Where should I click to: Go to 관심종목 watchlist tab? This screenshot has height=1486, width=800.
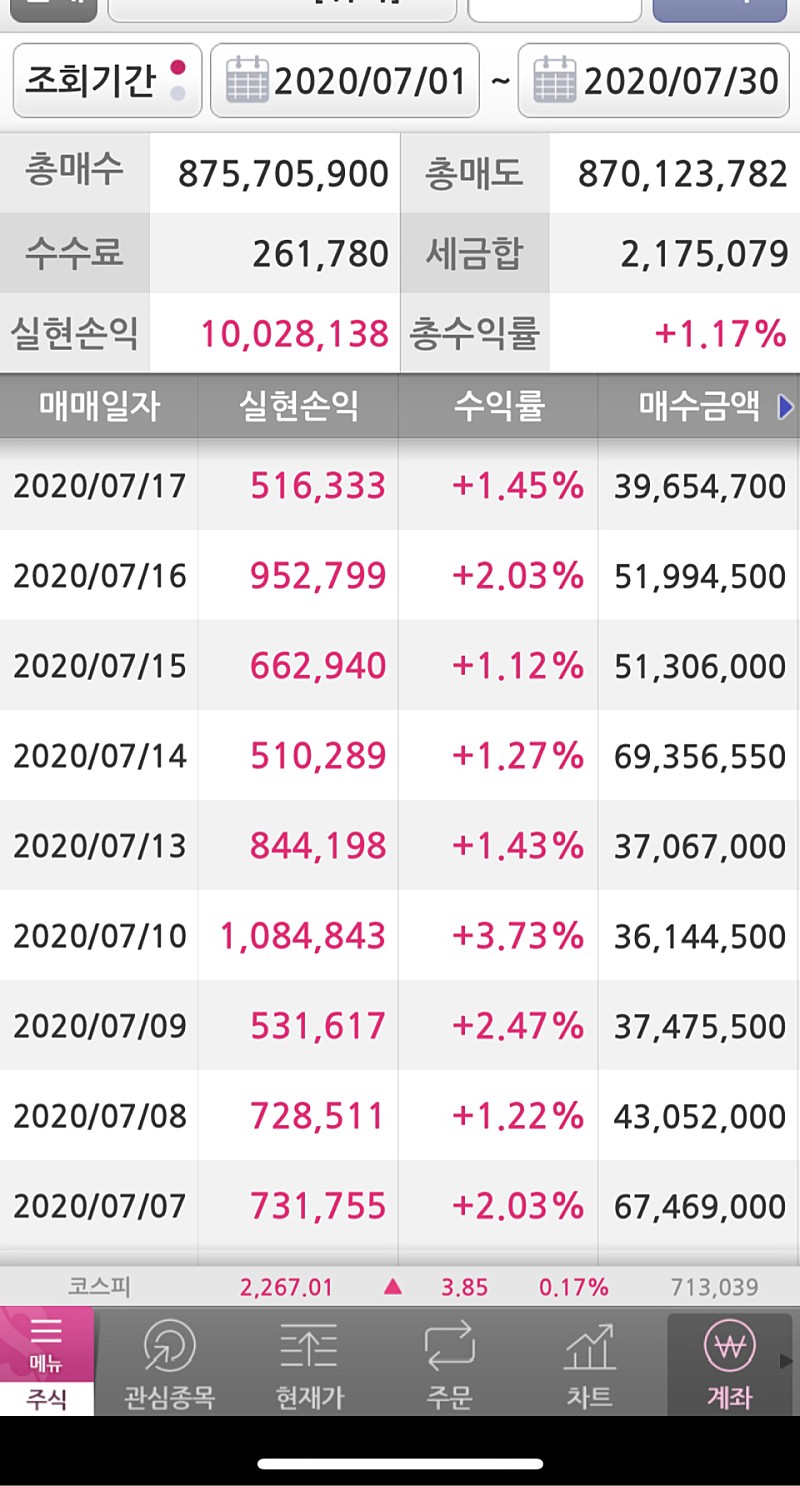tap(169, 1362)
